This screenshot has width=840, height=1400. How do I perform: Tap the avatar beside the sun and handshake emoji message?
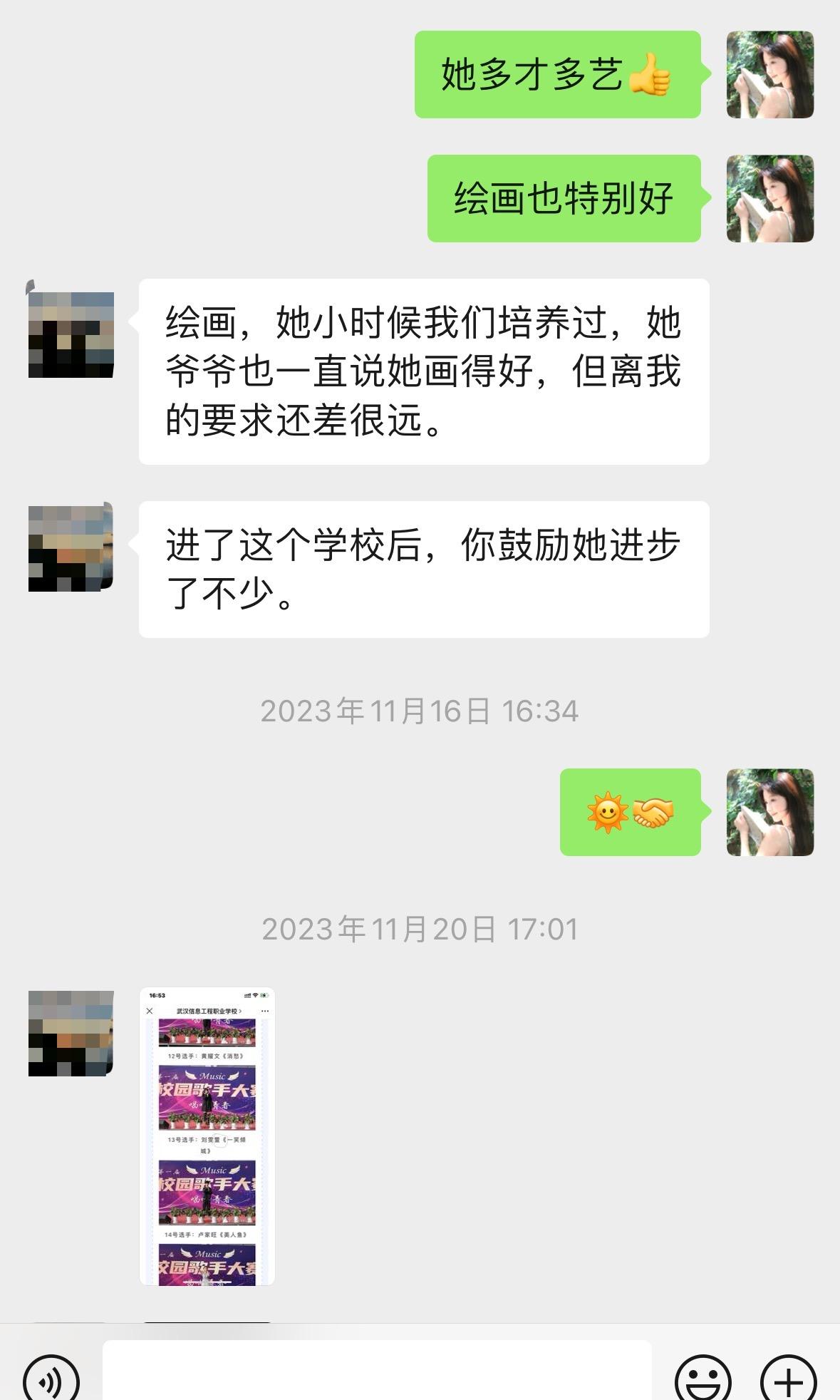coord(769,812)
